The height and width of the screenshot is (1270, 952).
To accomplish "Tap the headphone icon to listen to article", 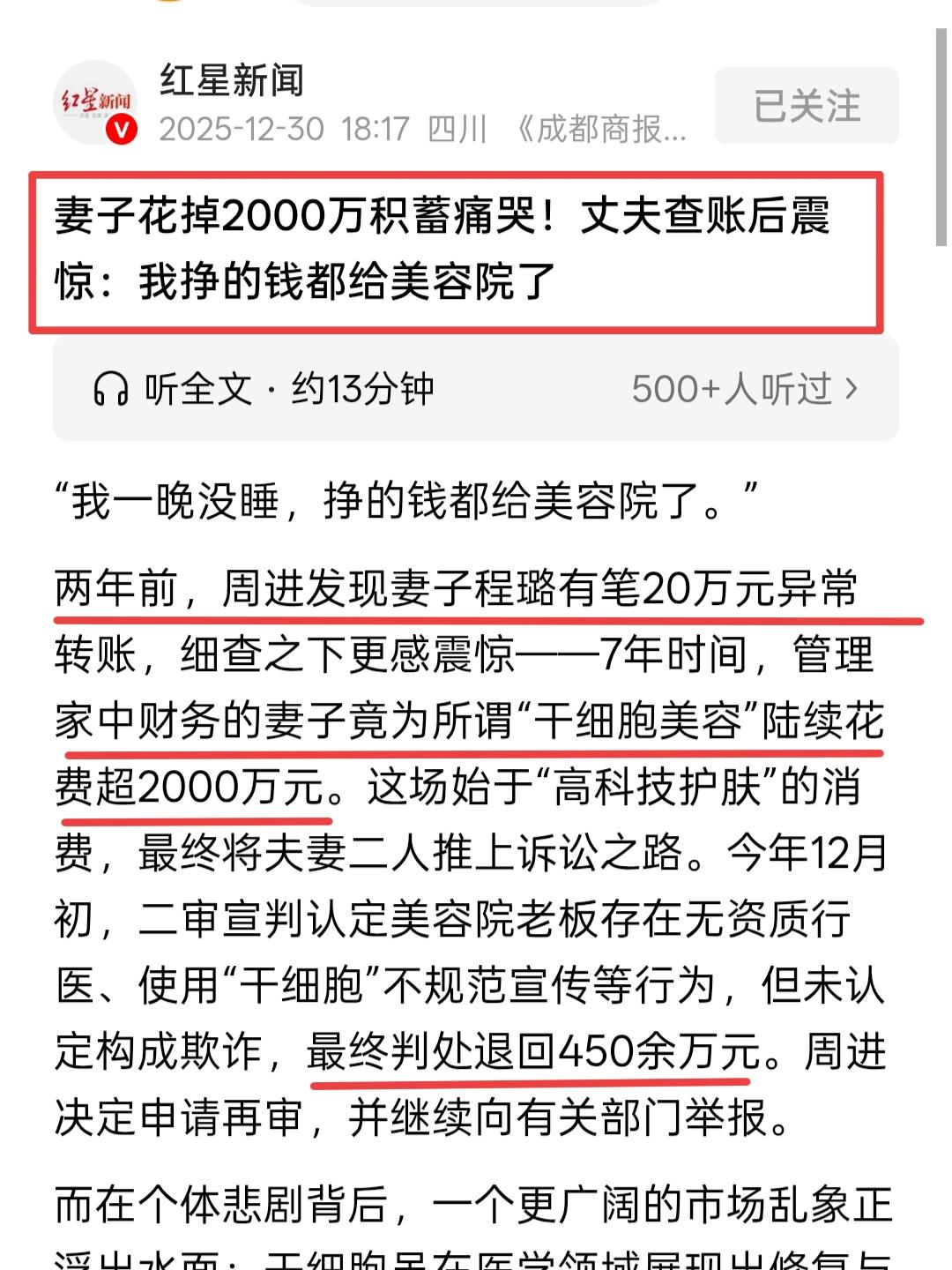I will click(109, 386).
